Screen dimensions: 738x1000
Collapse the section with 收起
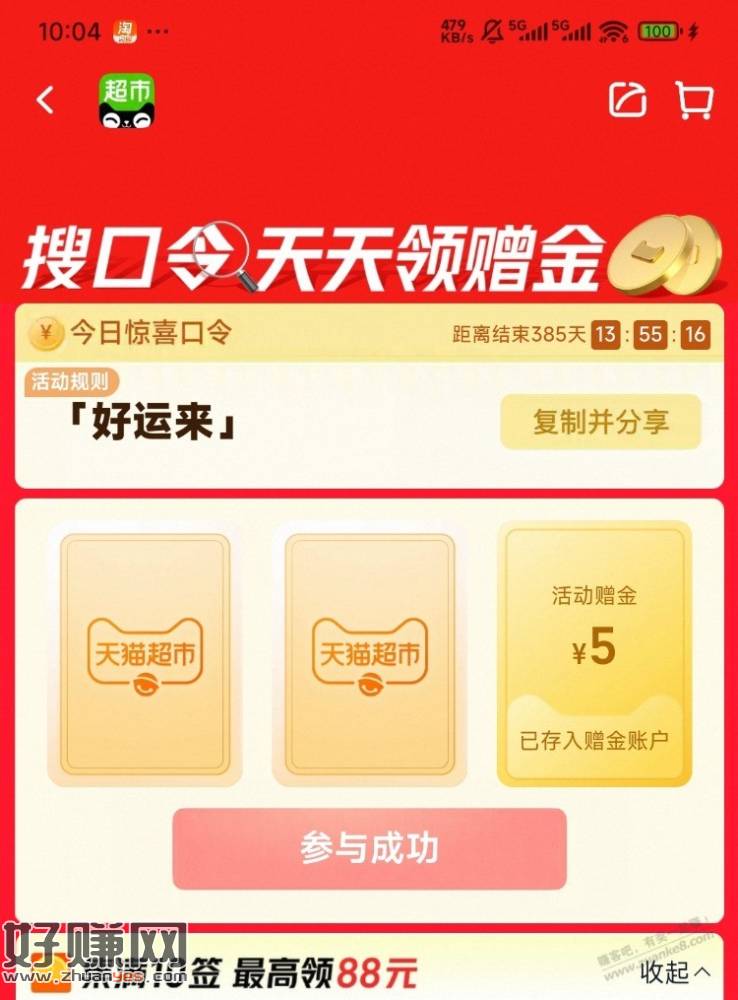tap(677, 970)
